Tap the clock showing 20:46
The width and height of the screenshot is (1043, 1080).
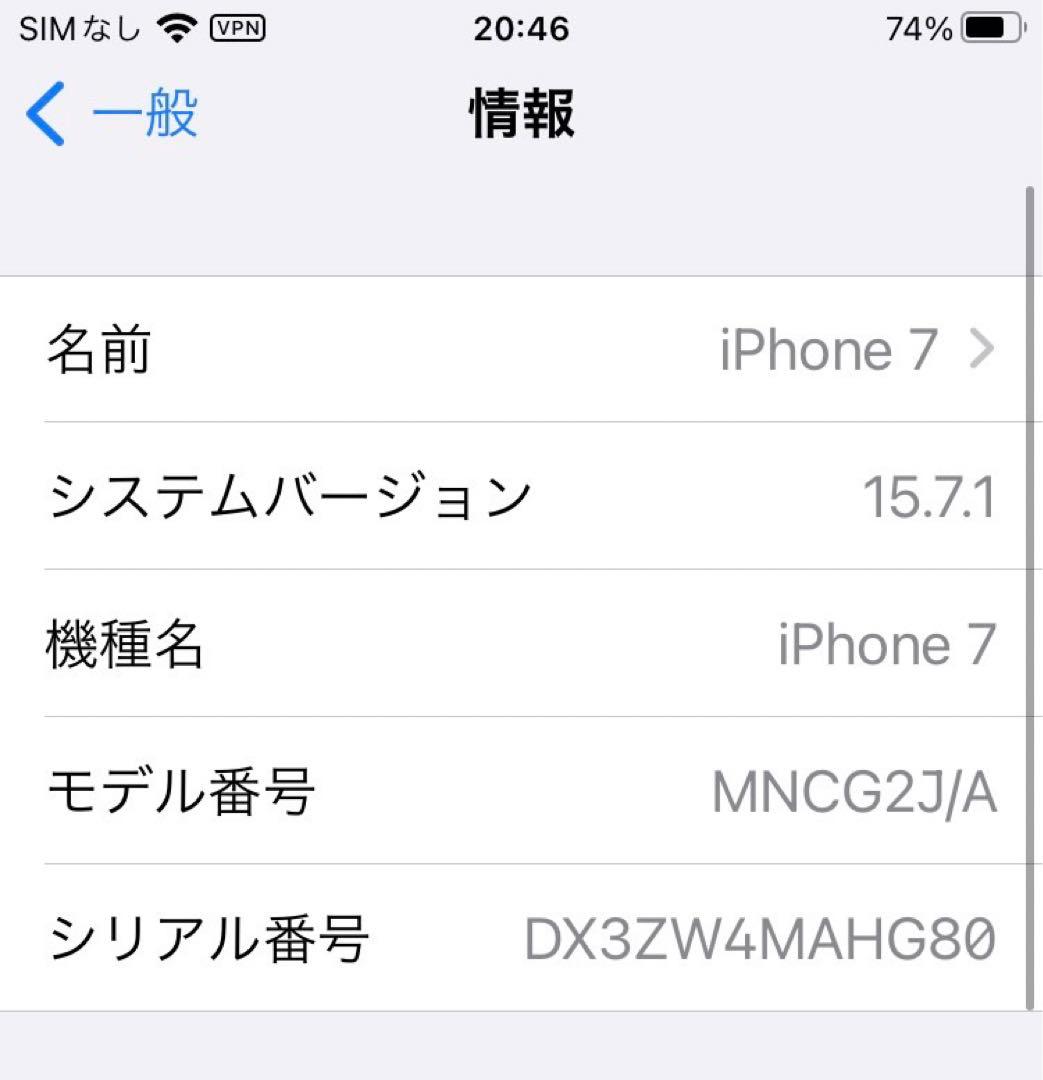pyautogui.click(x=521, y=29)
